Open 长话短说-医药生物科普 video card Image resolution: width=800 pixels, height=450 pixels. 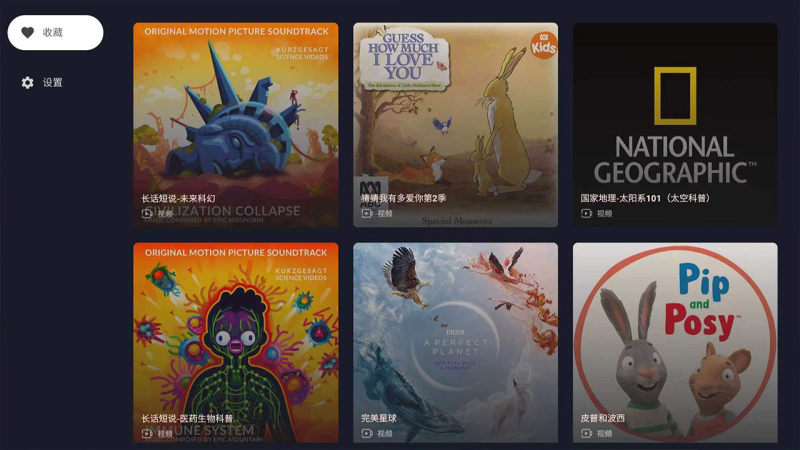[x=236, y=343]
